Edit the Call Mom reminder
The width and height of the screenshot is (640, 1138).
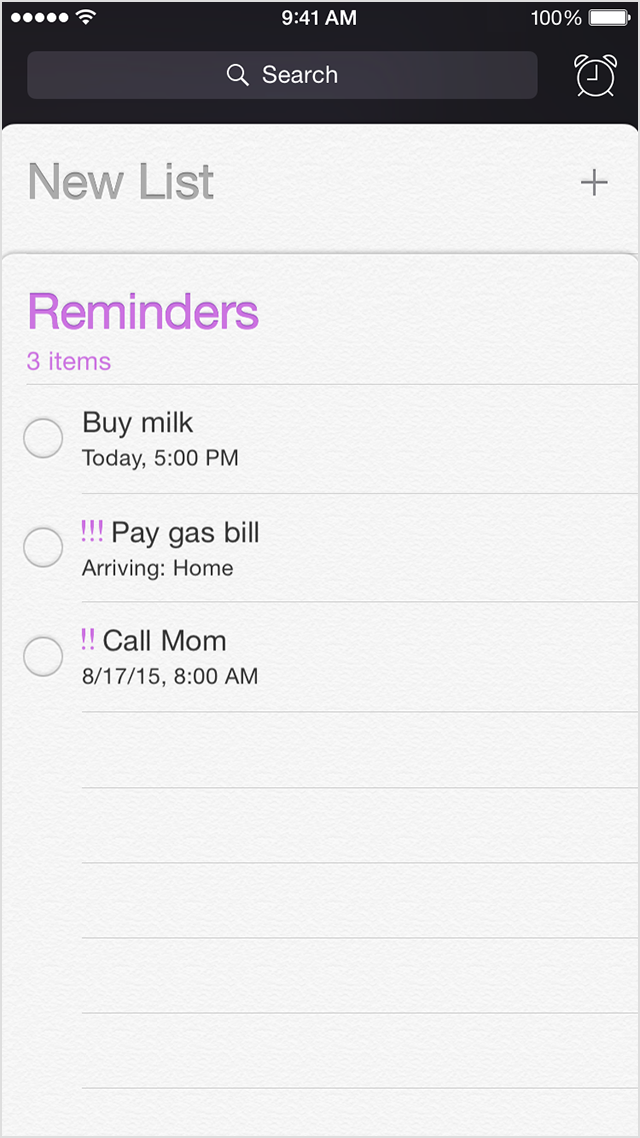point(359,658)
